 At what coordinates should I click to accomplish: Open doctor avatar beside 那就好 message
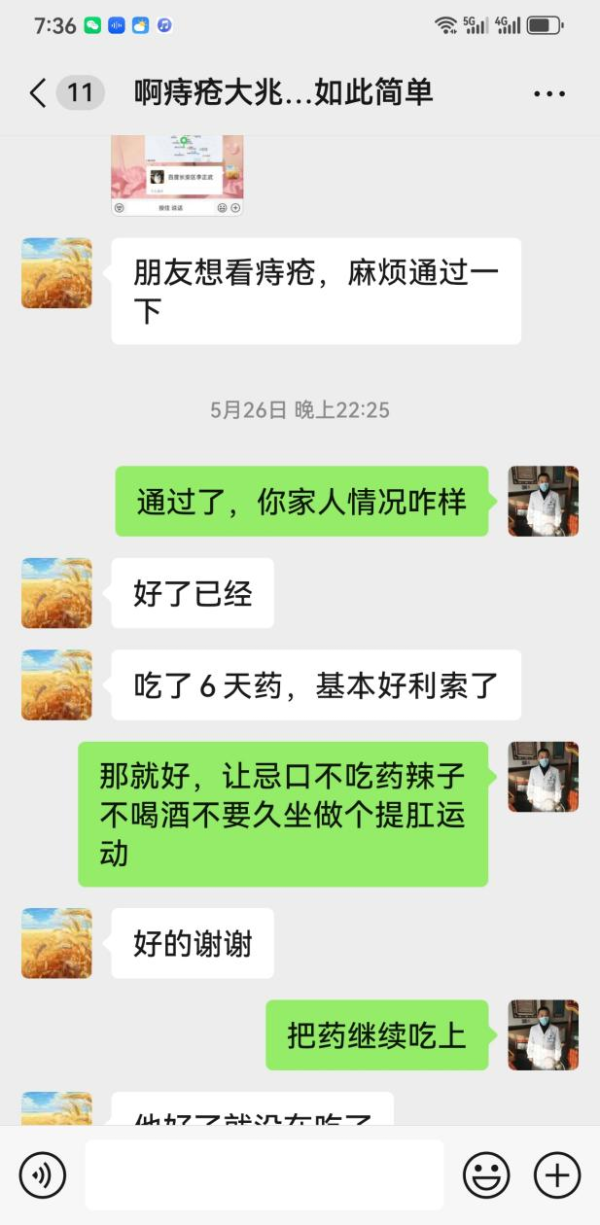pos(543,777)
